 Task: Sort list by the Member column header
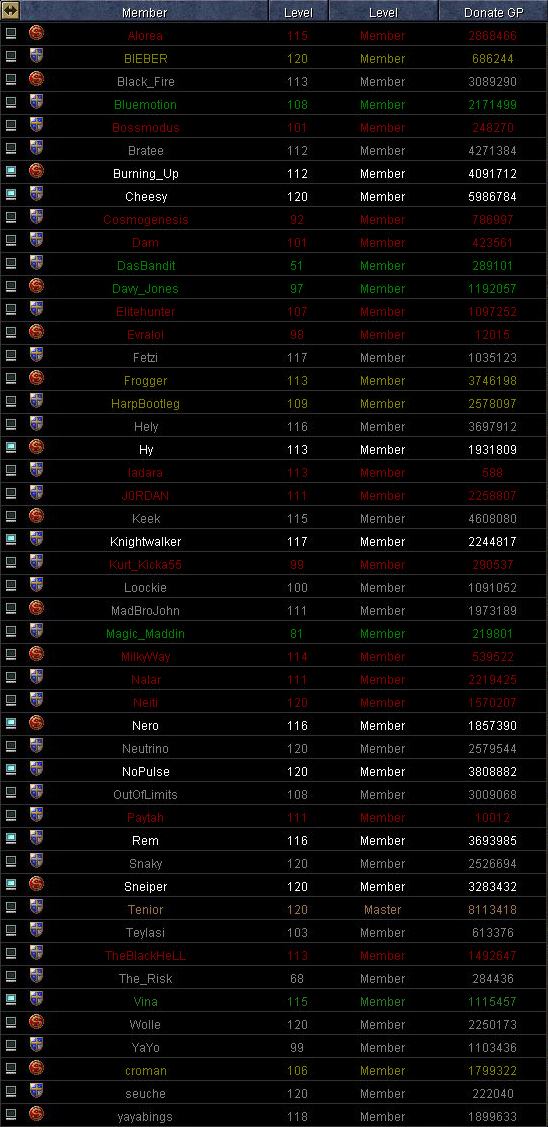tap(145, 11)
